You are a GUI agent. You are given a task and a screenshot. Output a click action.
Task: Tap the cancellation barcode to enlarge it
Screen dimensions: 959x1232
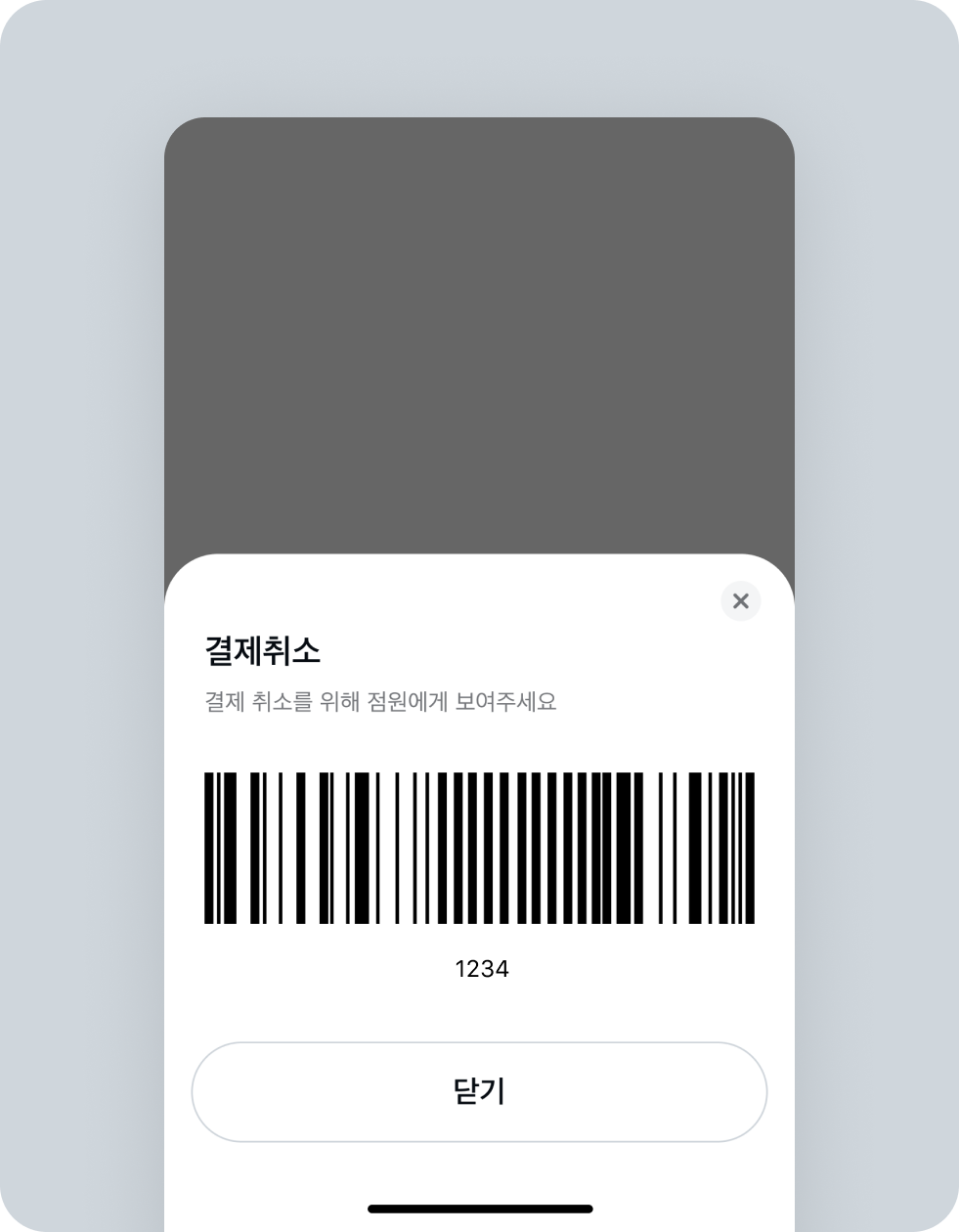pos(479,846)
